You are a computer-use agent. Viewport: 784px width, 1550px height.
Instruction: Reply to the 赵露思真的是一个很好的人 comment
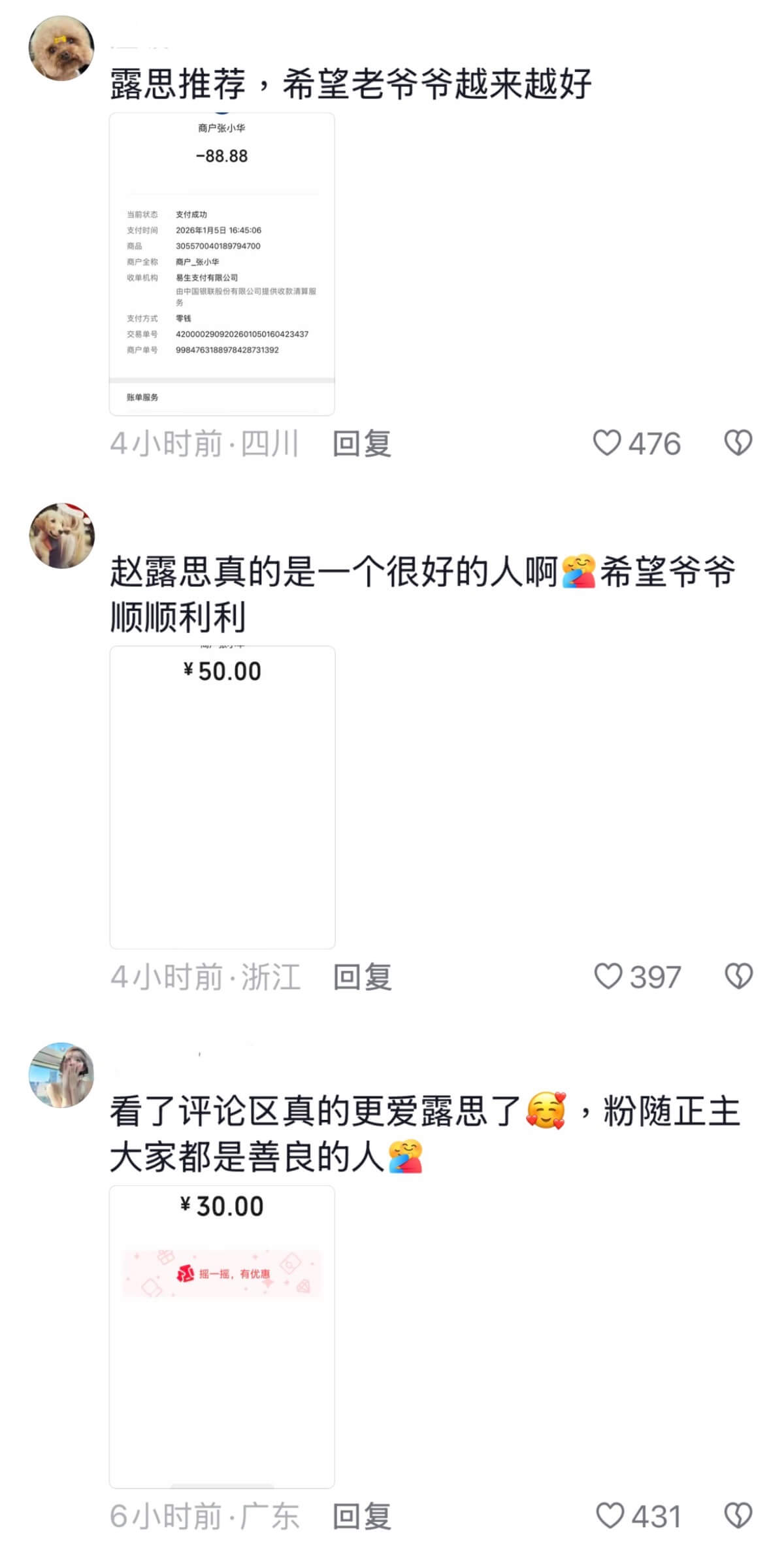tap(362, 977)
